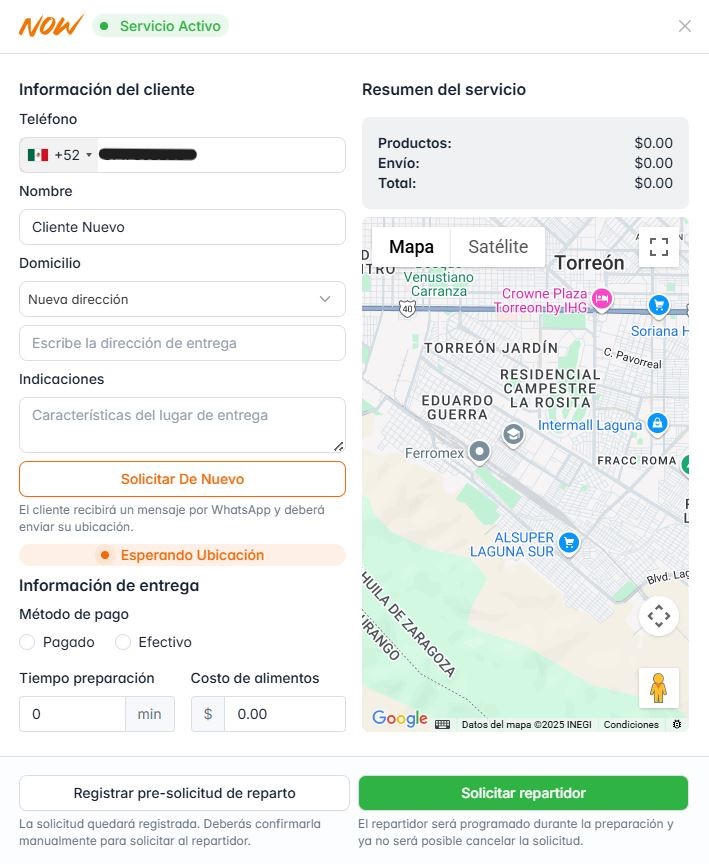Tap the Indicaciones text area

182,424
